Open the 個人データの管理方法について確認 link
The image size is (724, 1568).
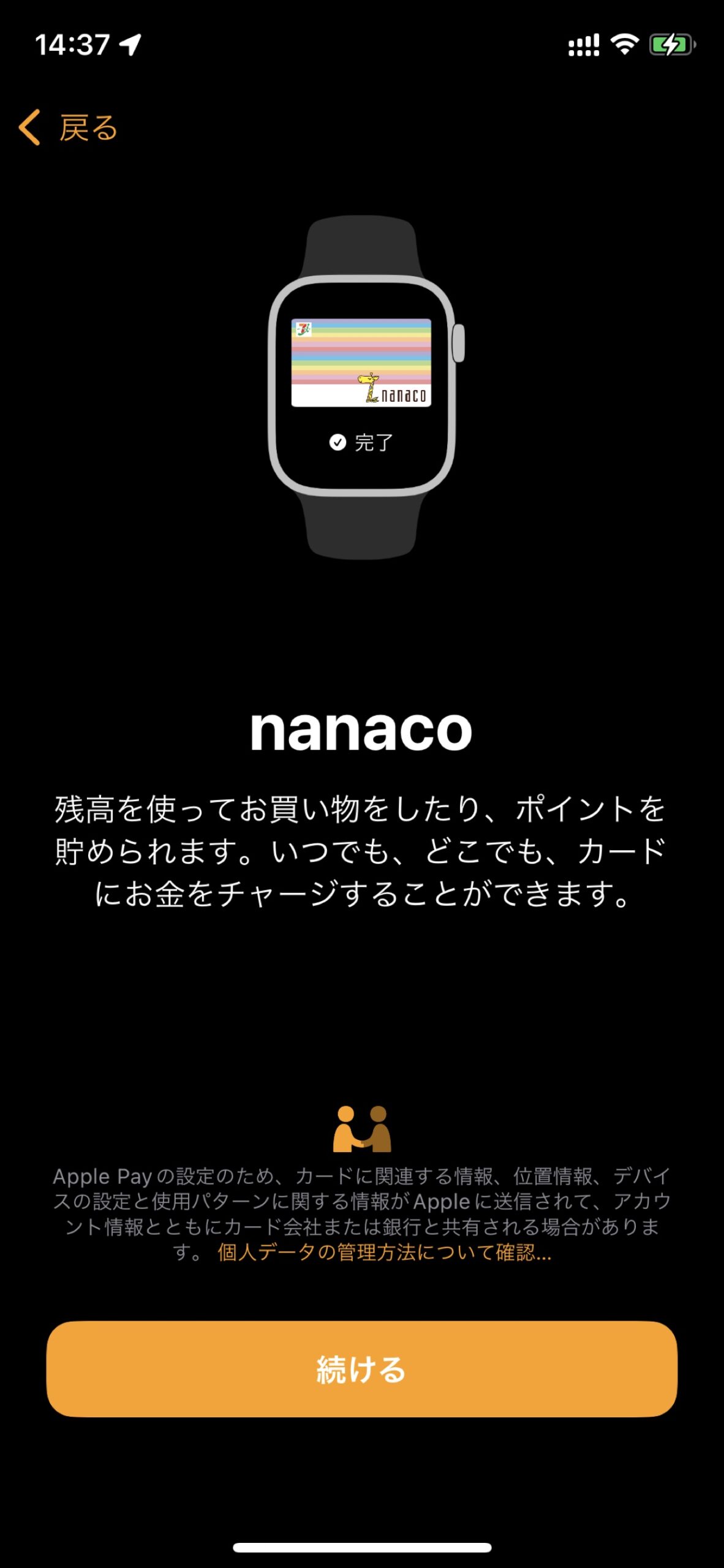pos(384,1253)
